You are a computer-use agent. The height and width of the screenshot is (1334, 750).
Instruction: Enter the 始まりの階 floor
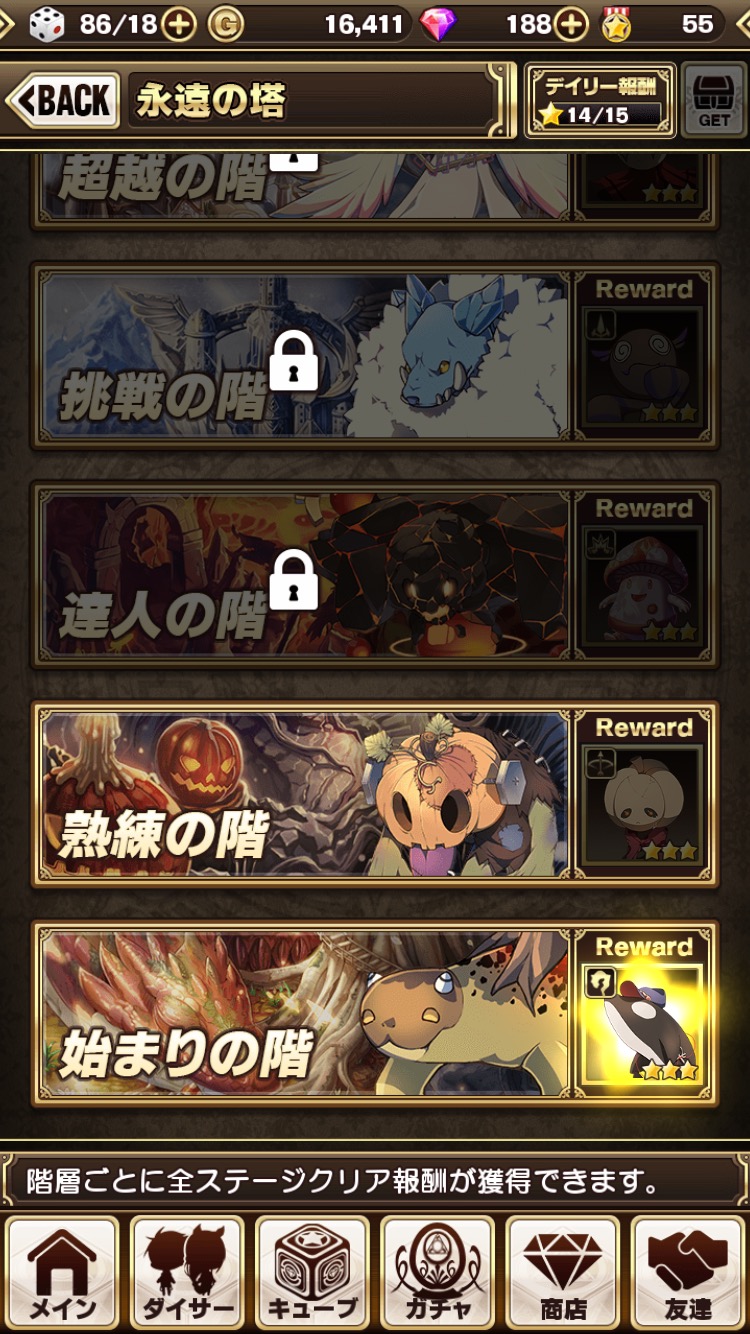click(x=305, y=1013)
